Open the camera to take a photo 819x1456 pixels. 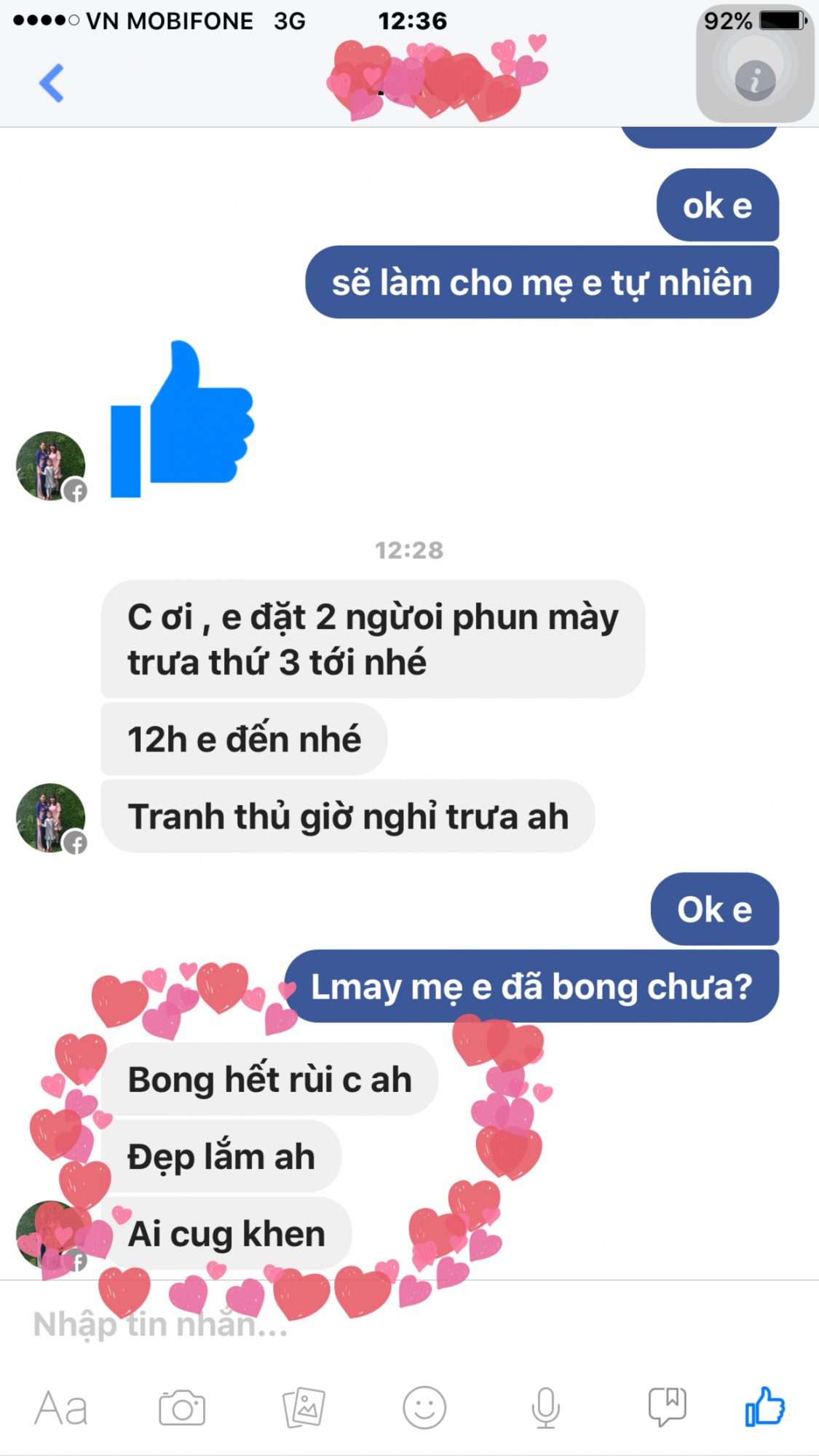tap(182, 1408)
